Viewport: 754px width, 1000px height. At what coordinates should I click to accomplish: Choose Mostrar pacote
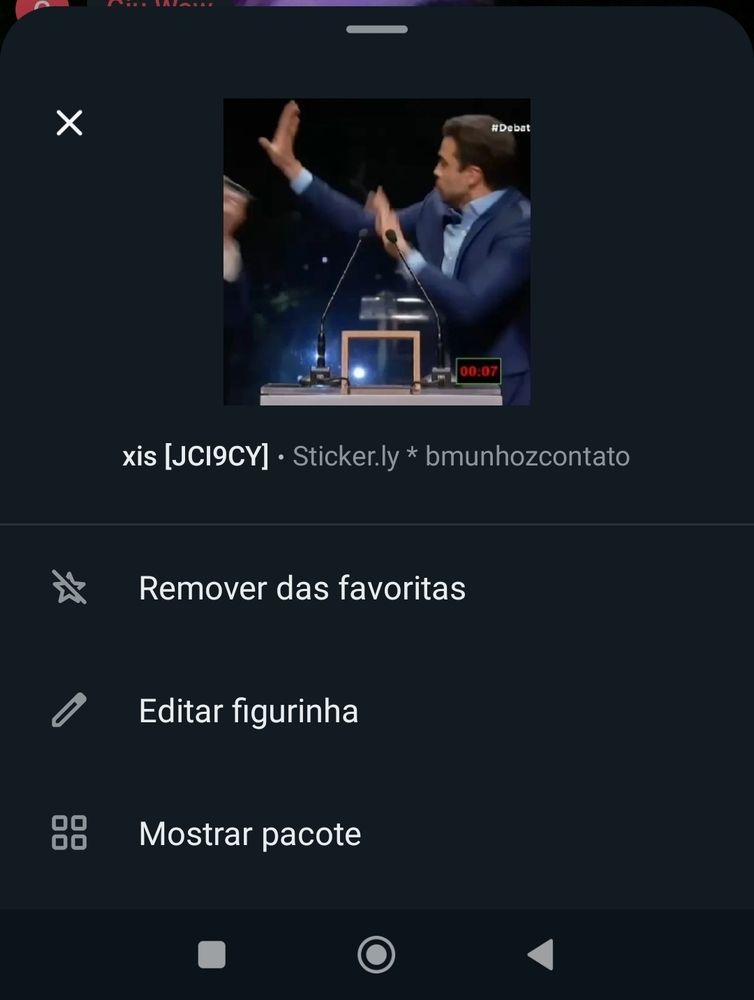[x=249, y=834]
